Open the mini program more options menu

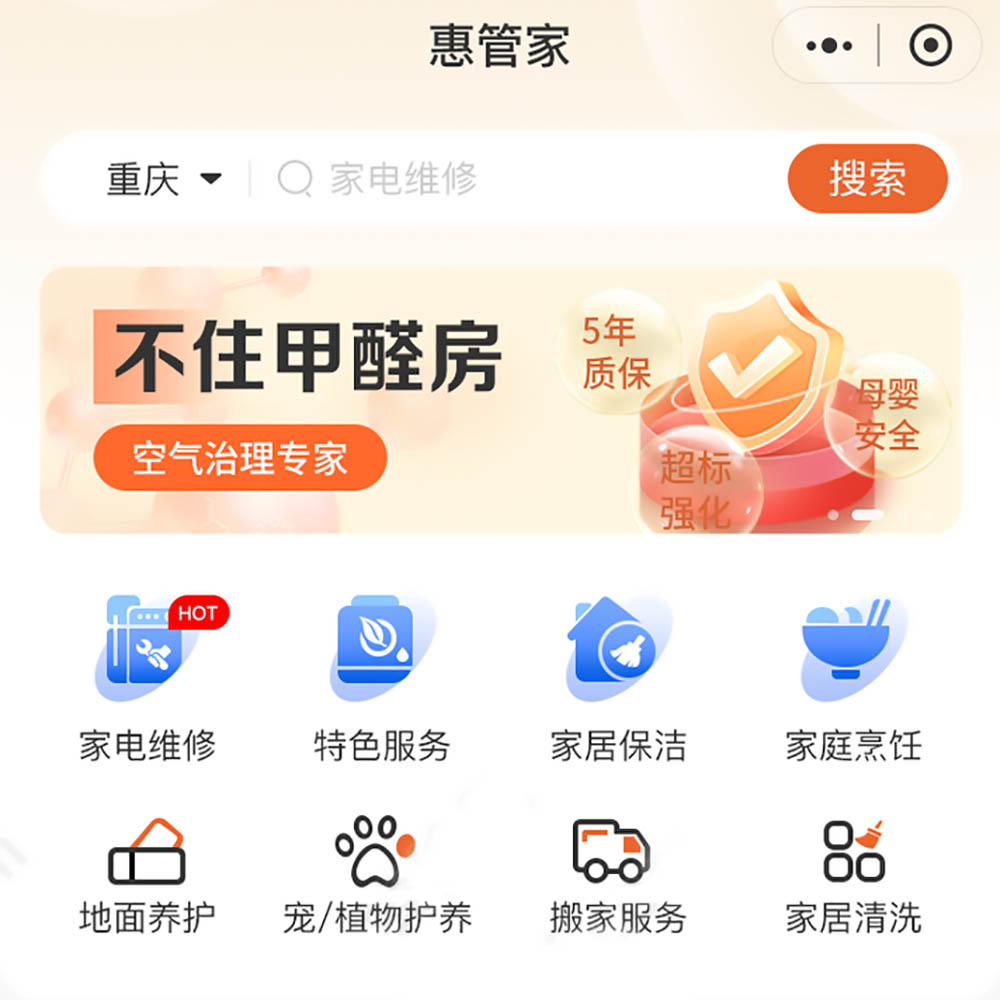point(829,46)
